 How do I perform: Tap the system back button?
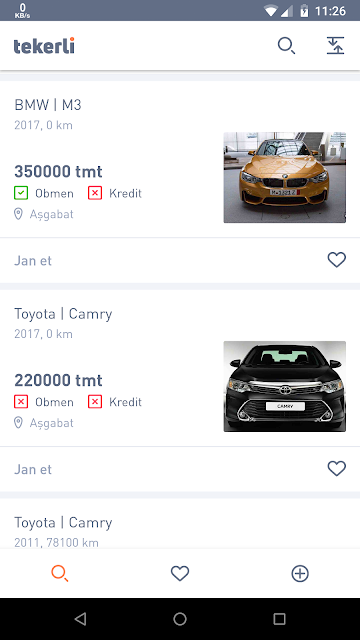80,619
